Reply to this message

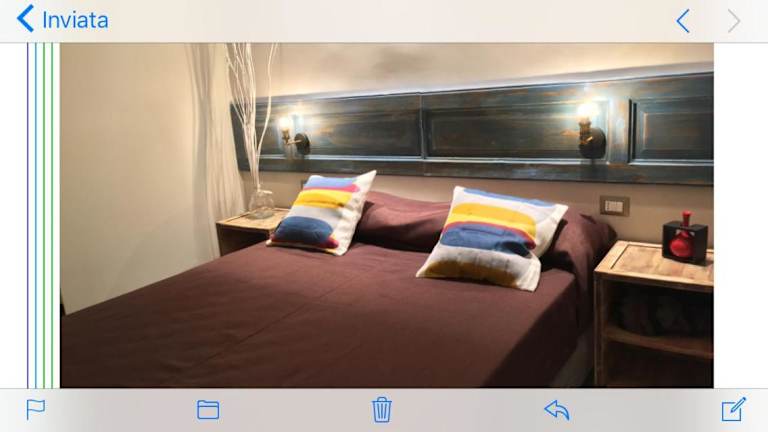[x=556, y=409]
